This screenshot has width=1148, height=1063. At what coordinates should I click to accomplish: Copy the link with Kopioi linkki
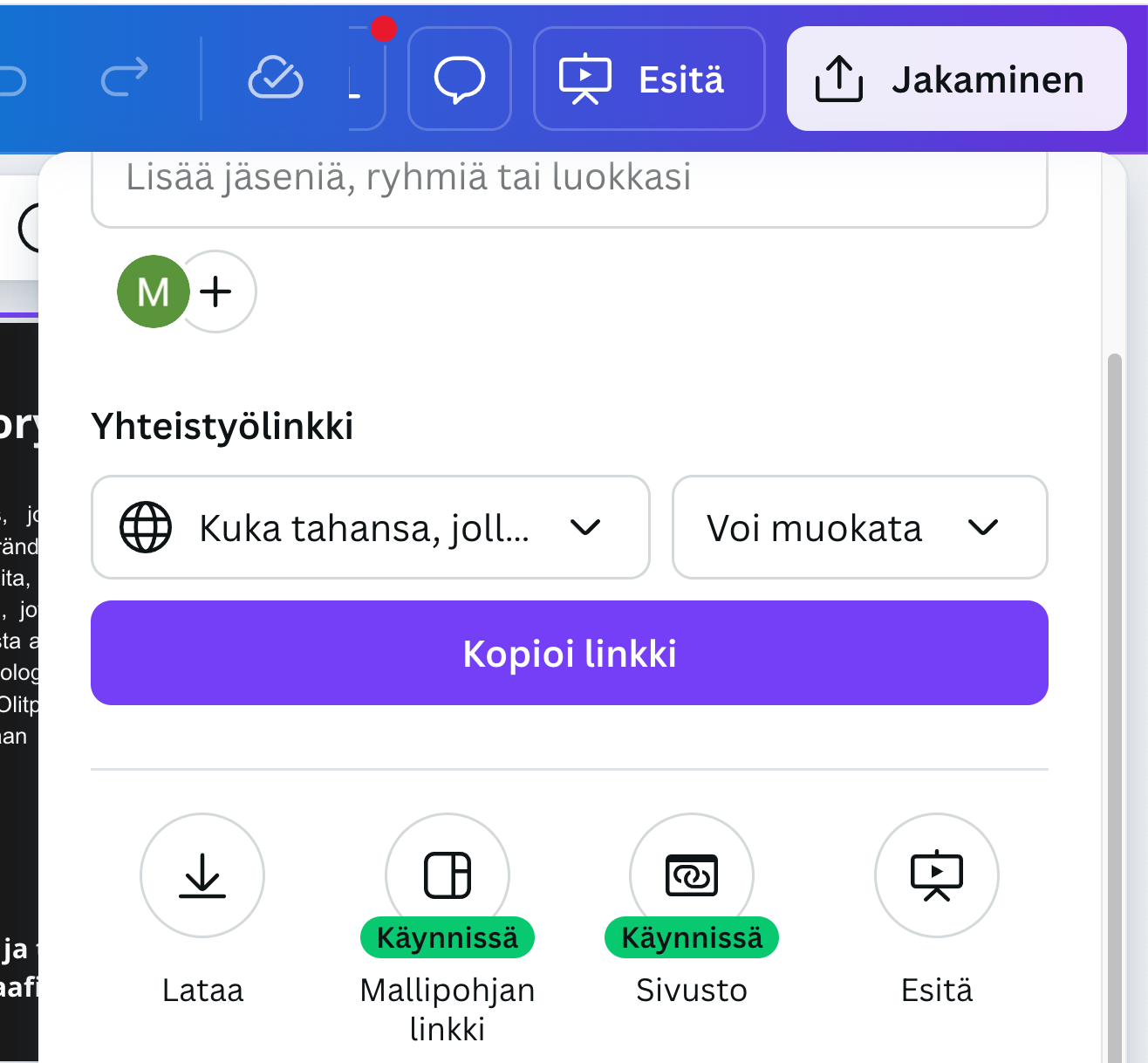coord(569,653)
